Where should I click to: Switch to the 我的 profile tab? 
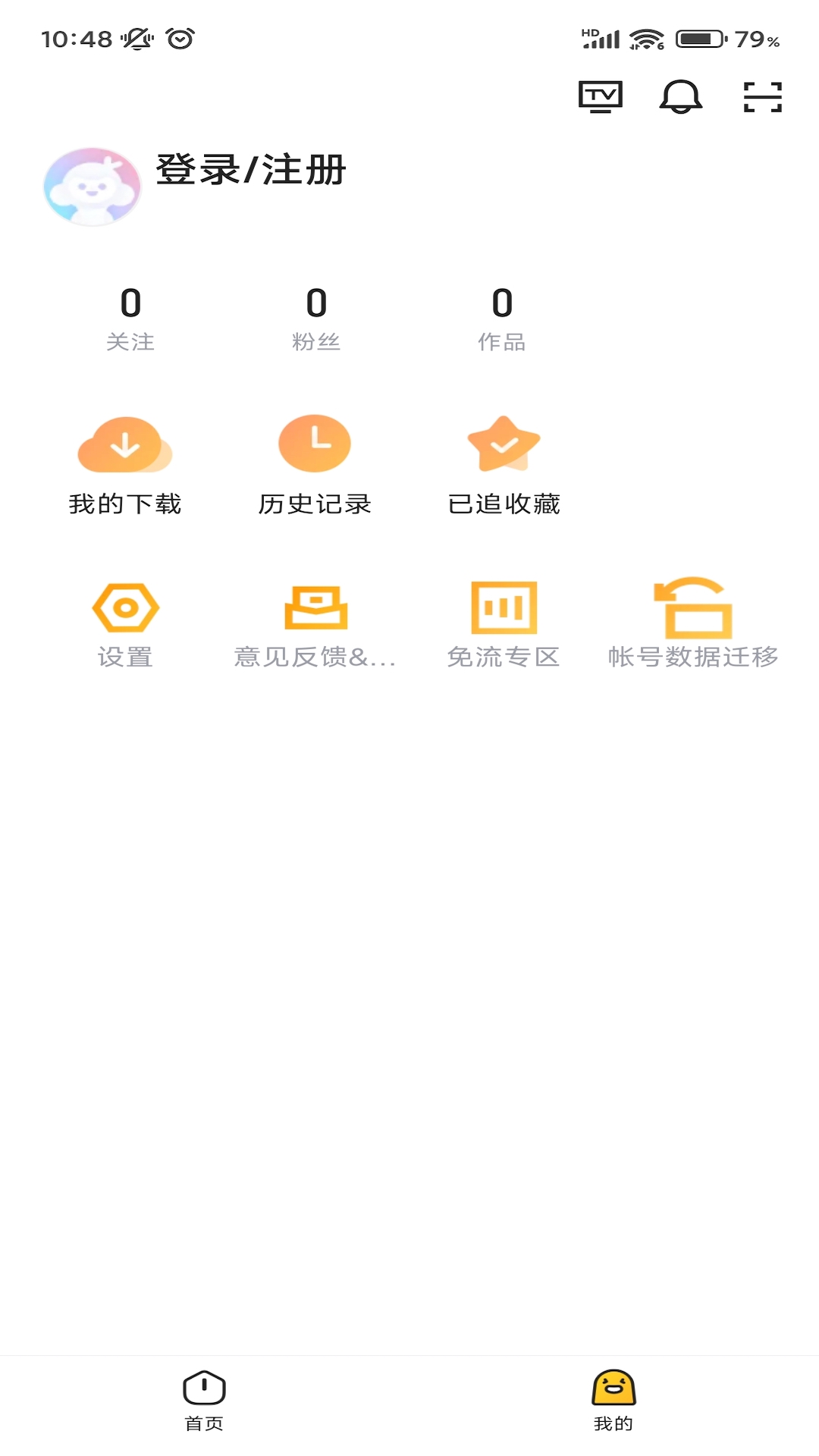pyautogui.click(x=614, y=1403)
